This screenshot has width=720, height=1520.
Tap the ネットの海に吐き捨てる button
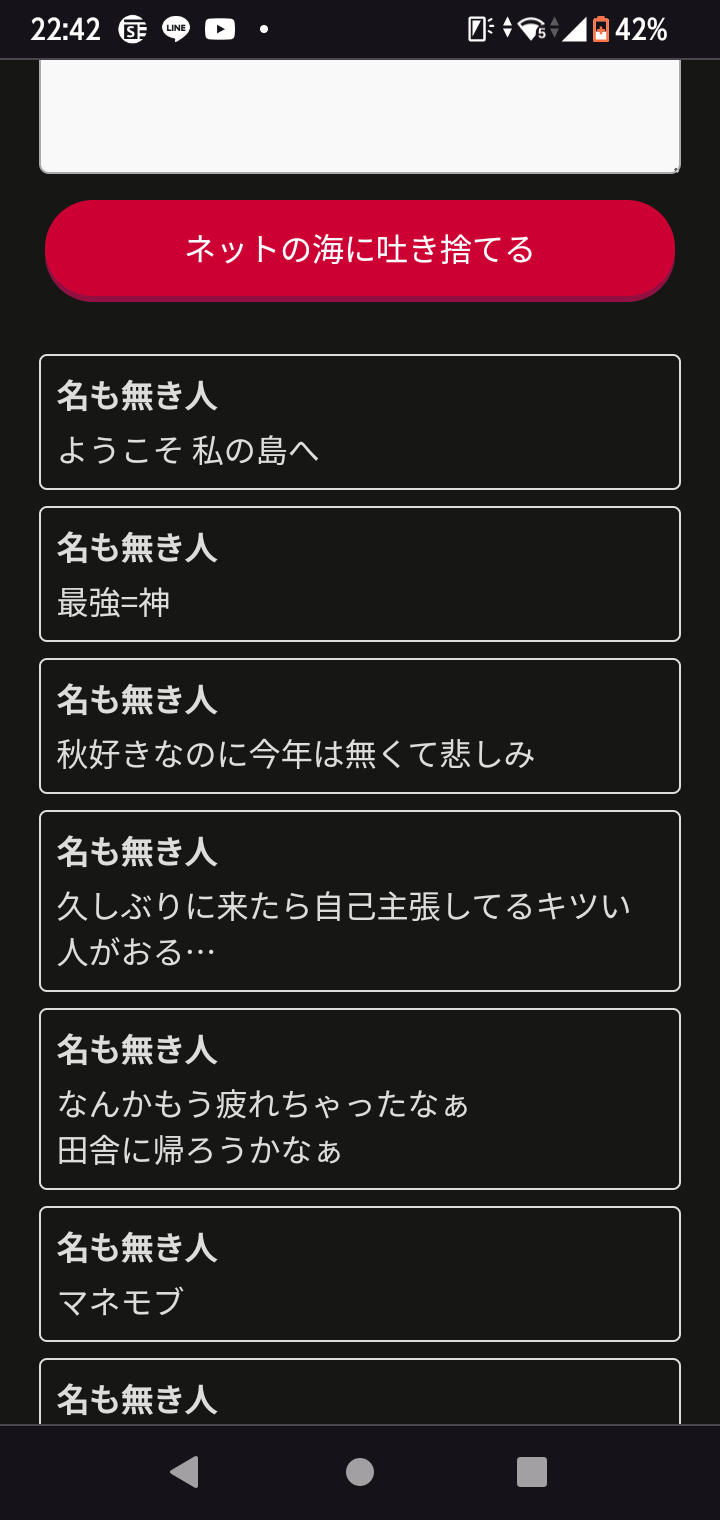tap(360, 250)
